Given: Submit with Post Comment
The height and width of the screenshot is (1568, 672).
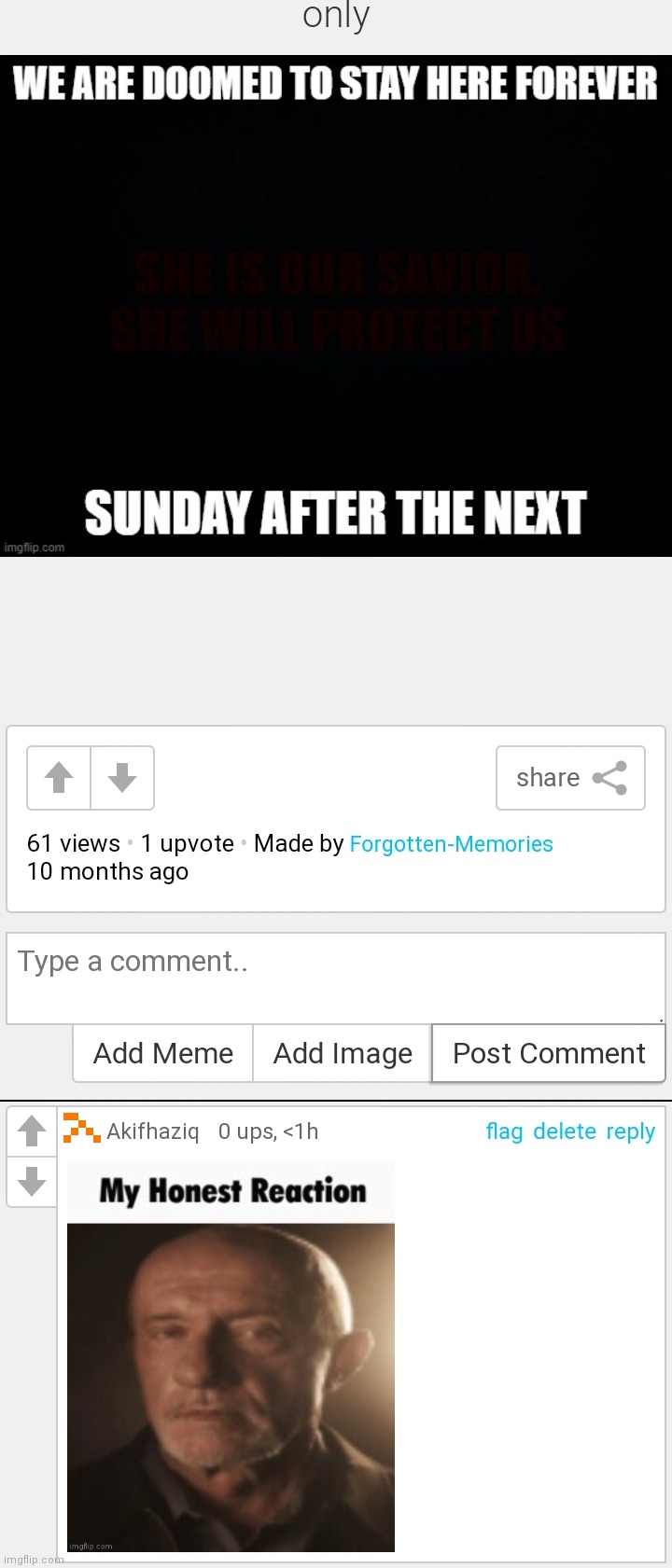Looking at the screenshot, I should click(x=549, y=1053).
